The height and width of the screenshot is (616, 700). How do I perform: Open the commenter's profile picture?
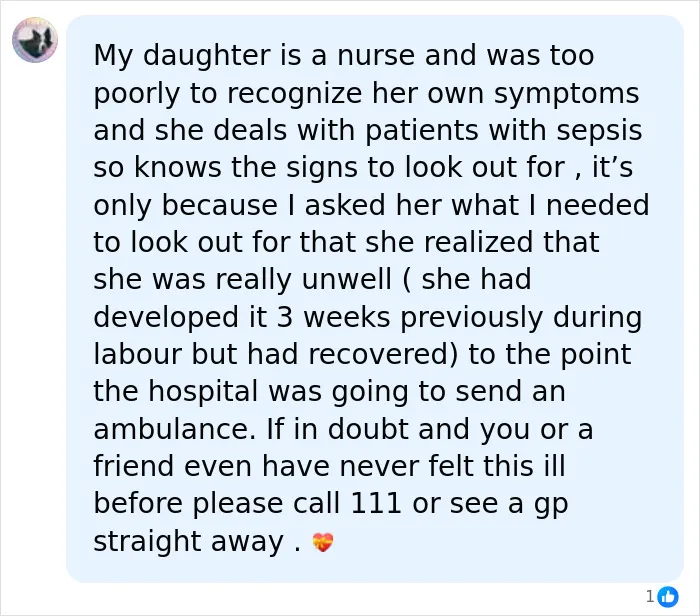[35, 40]
